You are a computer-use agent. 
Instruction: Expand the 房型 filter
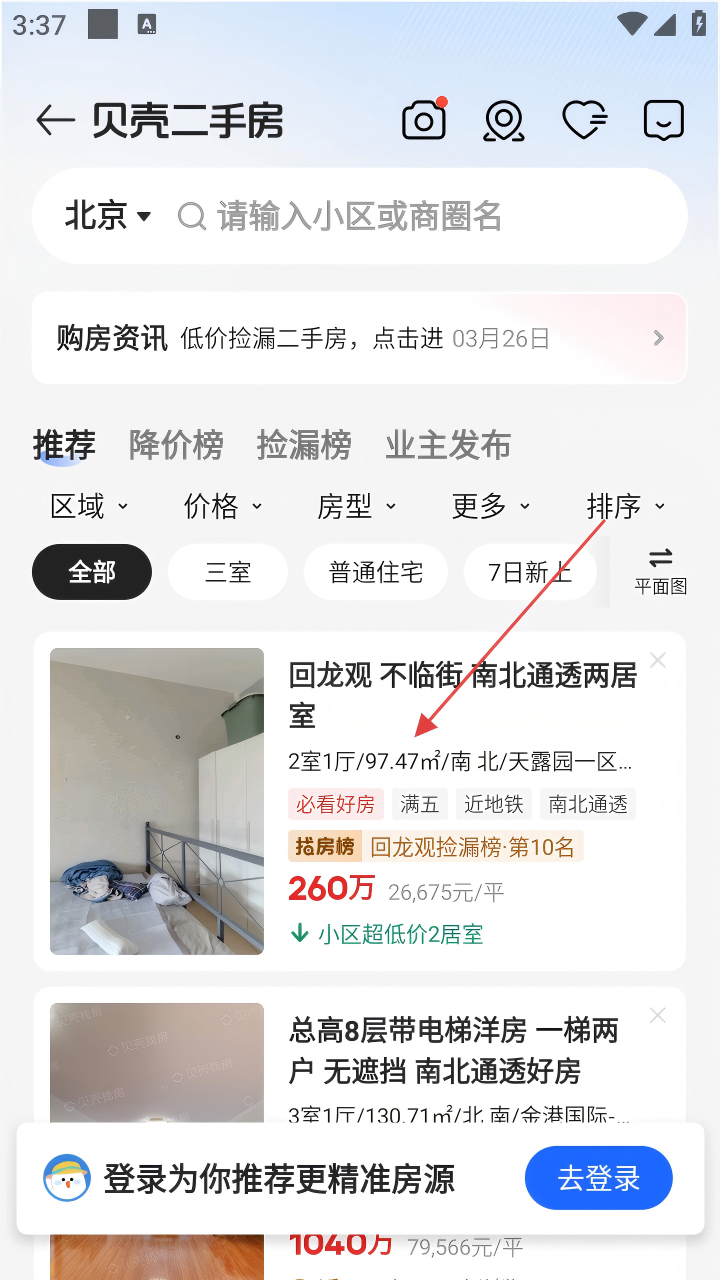tap(356, 507)
